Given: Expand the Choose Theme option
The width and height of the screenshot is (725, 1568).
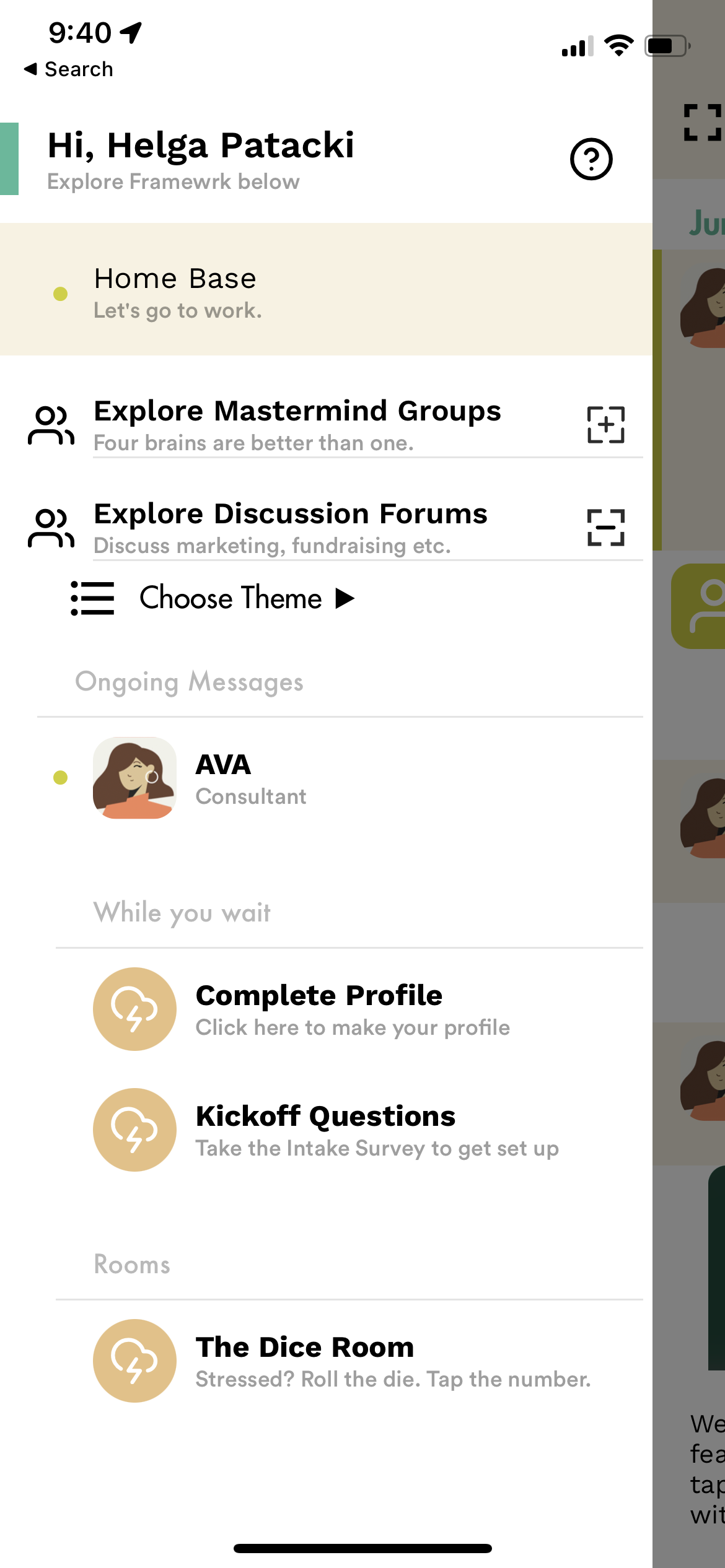Looking at the screenshot, I should pyautogui.click(x=247, y=598).
